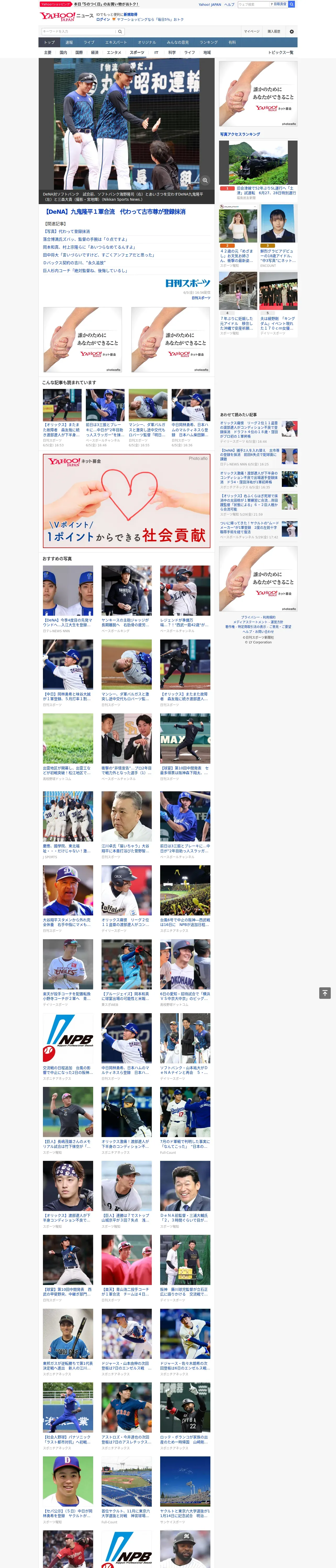The width and height of the screenshot is (336, 1568).
Task: Open 購入履歴 purchase history
Action: pos(274,32)
